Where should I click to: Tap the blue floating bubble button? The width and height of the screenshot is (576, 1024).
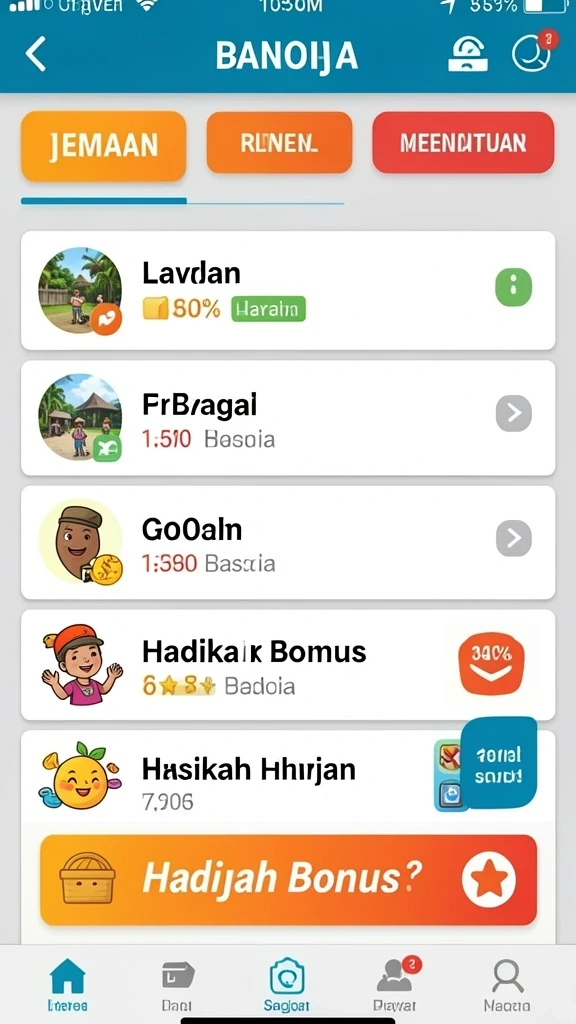click(x=498, y=763)
